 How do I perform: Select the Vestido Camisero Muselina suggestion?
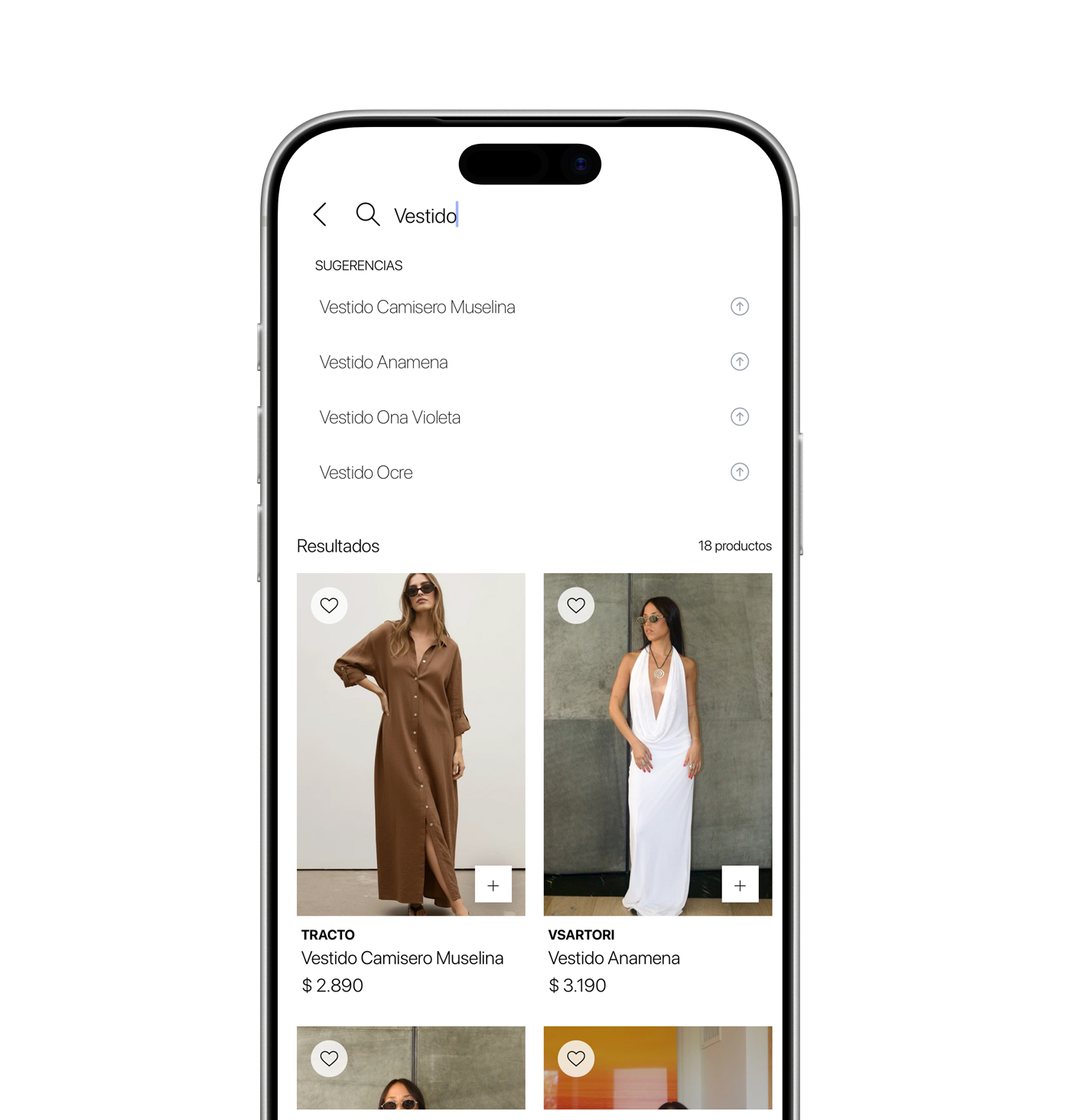point(417,307)
